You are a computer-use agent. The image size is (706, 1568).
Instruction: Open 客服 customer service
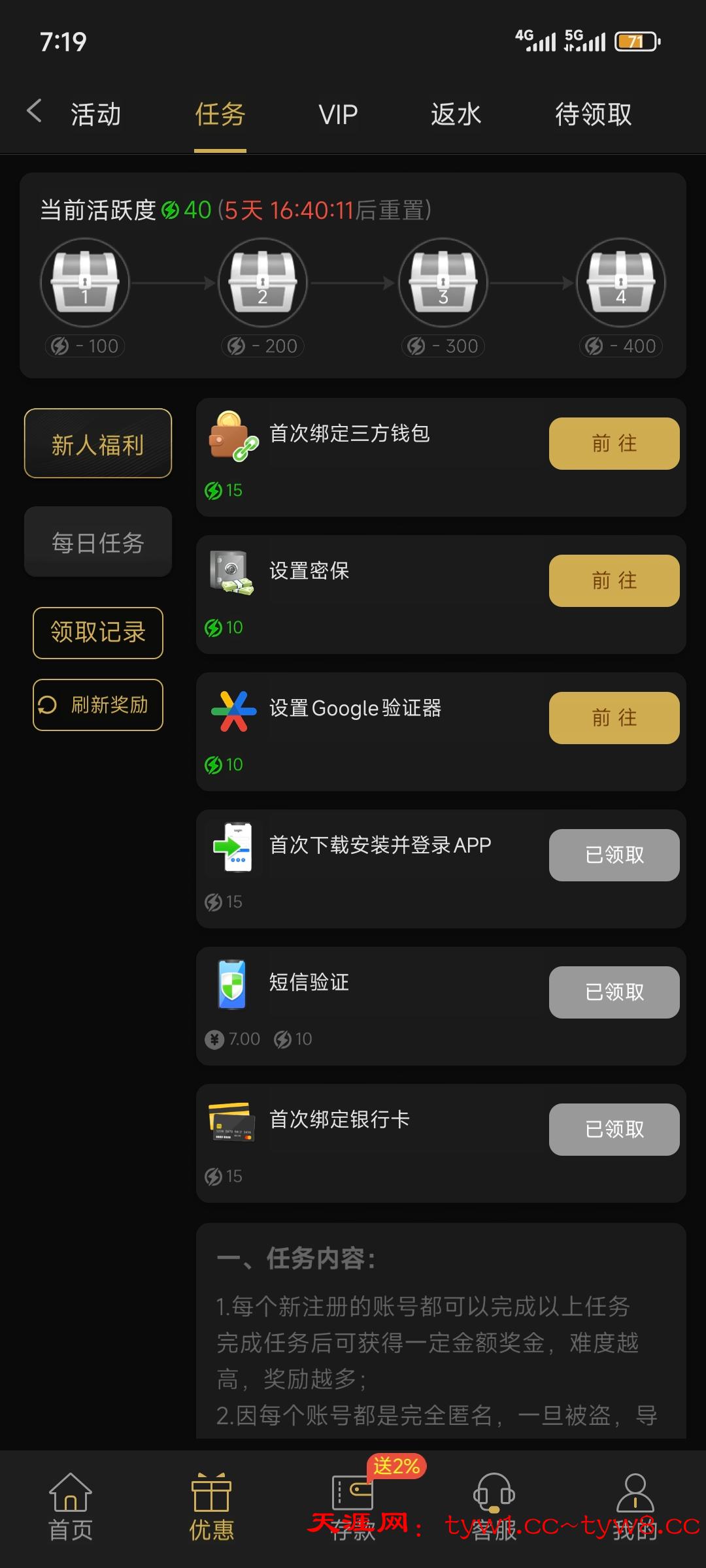pos(494,1507)
